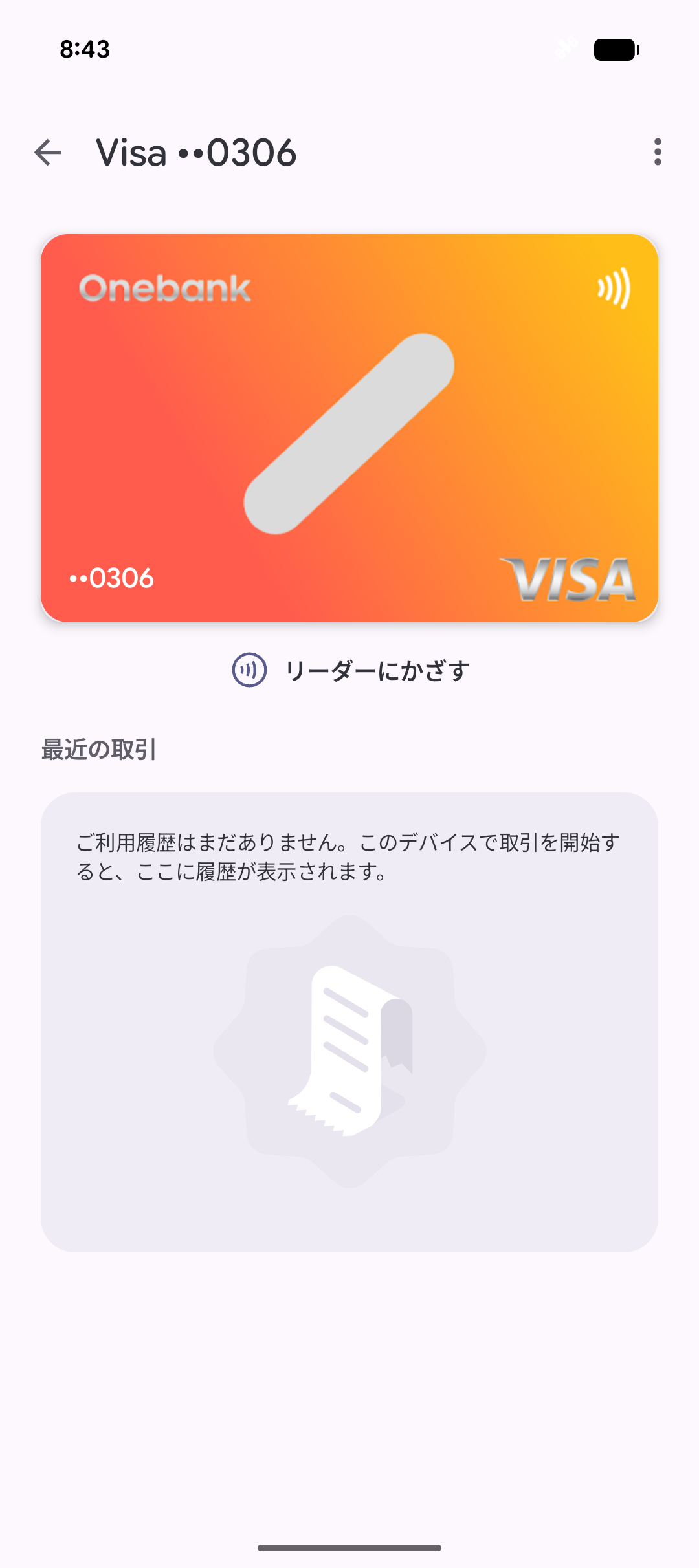Tap the Onebank Visa ••0306 card
Screen dimensions: 699x1568
point(349,428)
